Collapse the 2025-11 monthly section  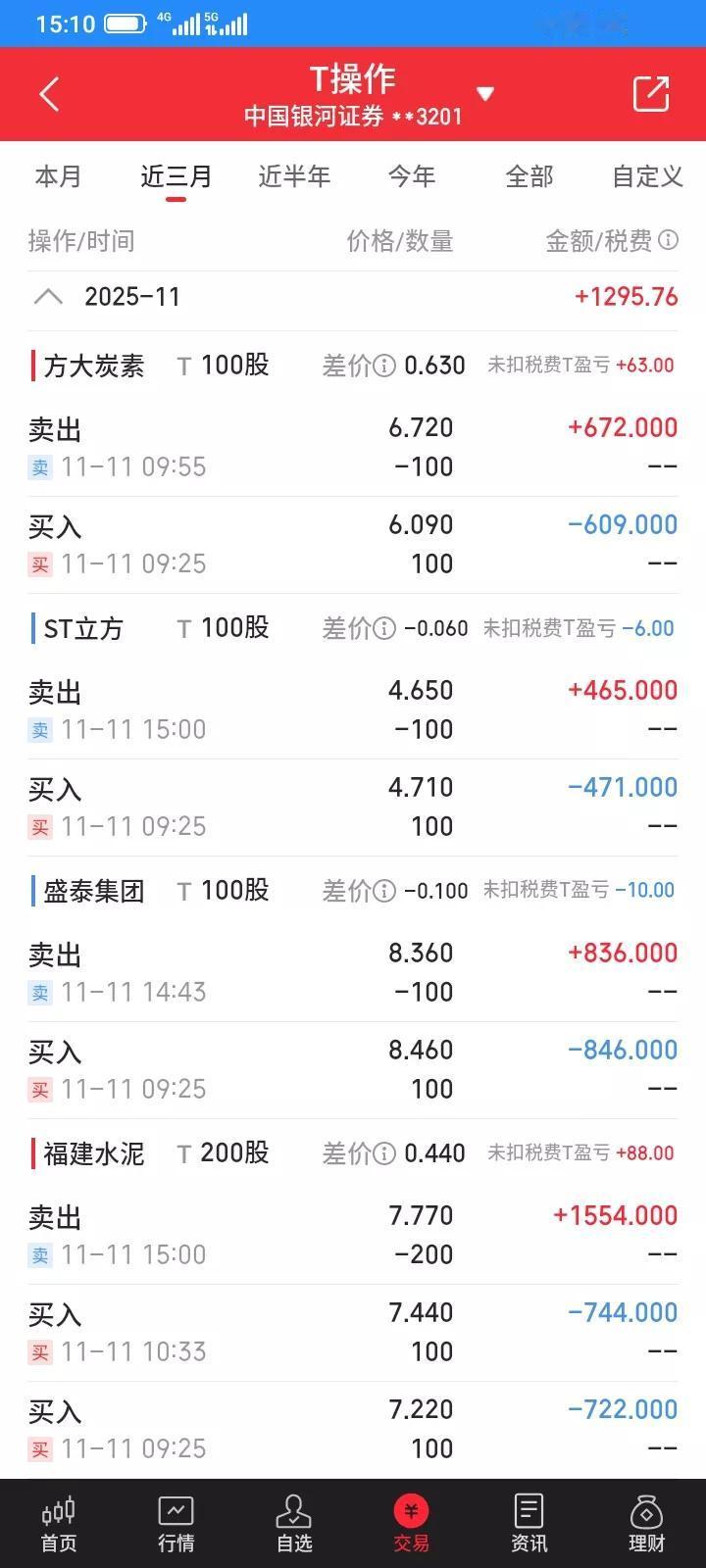click(48, 296)
